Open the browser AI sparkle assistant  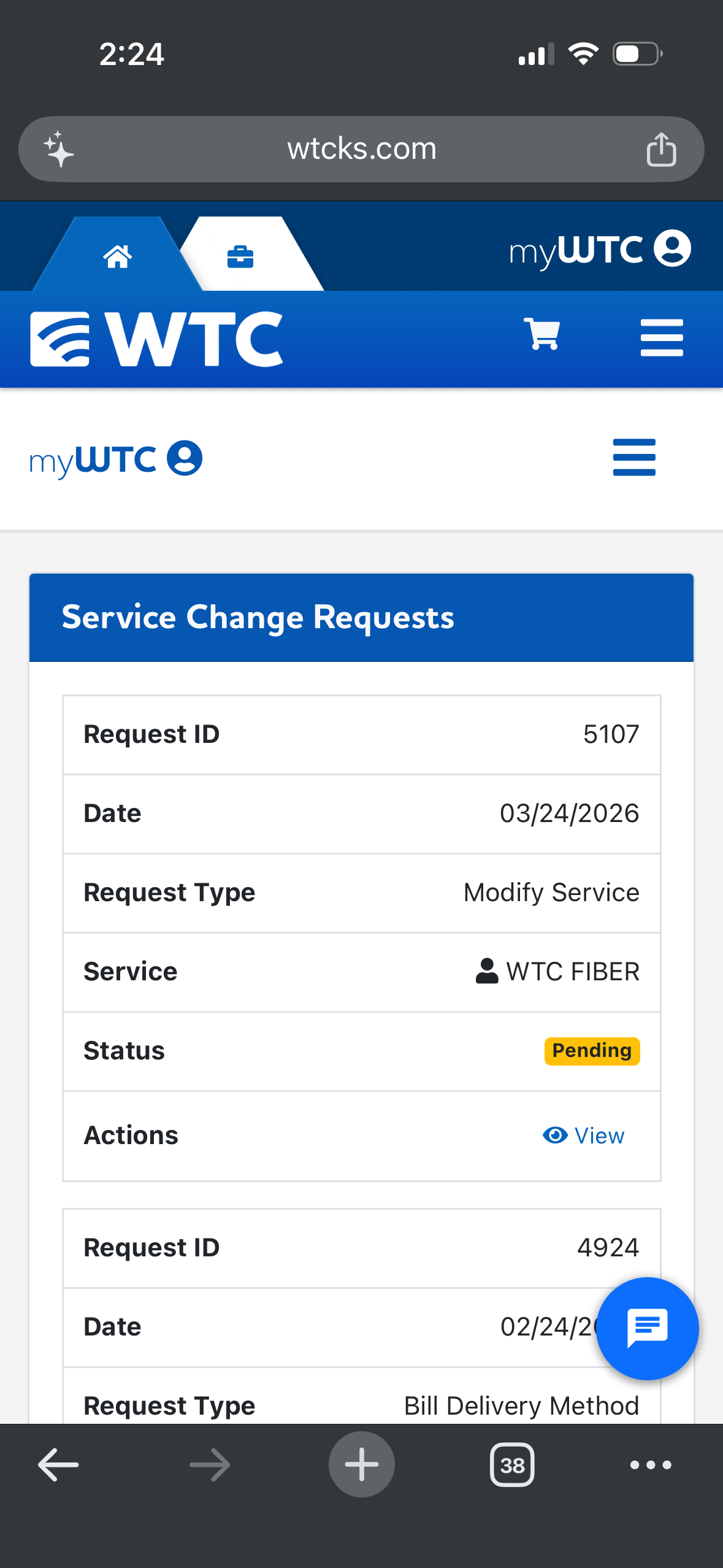pos(59,149)
